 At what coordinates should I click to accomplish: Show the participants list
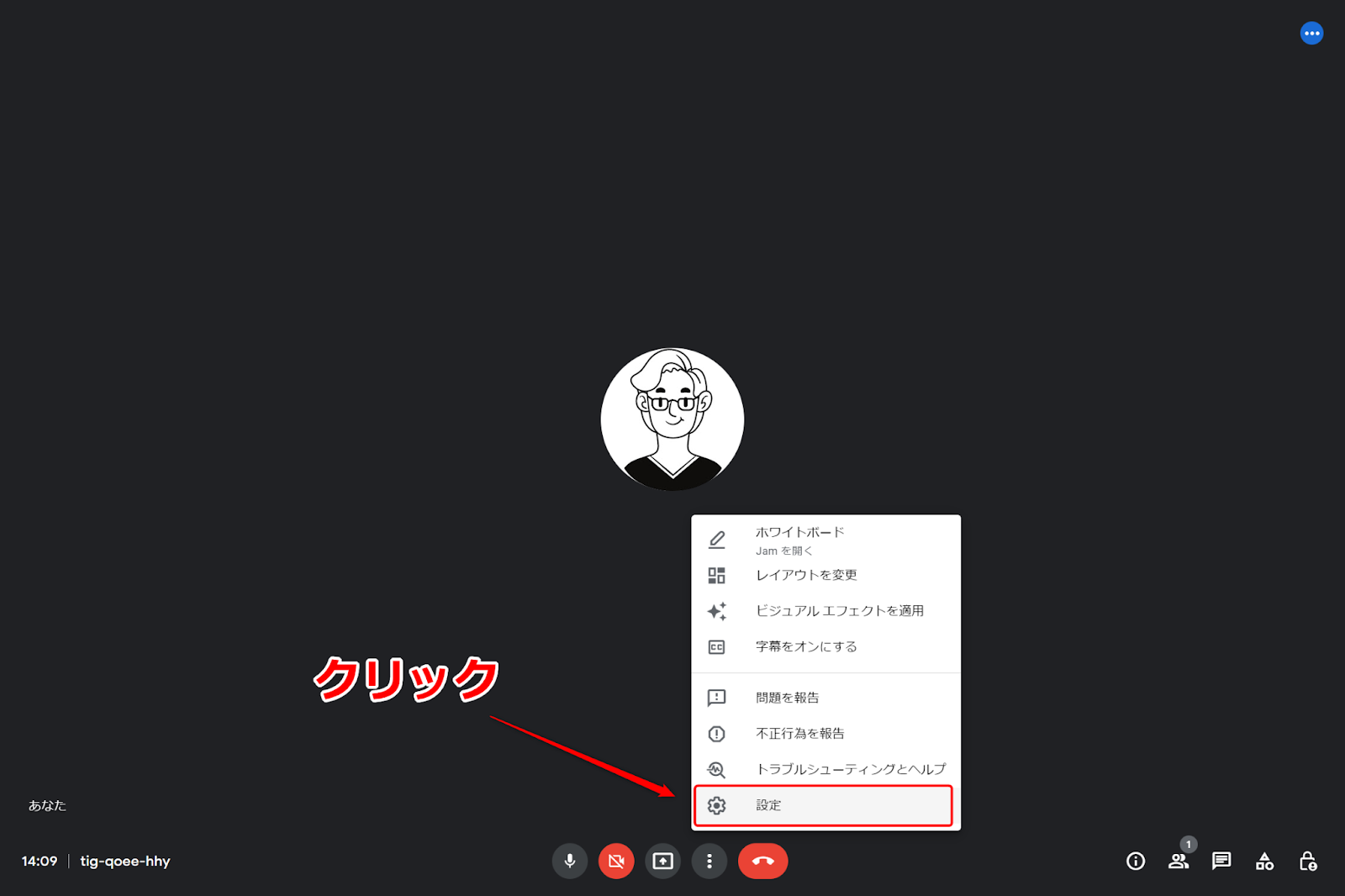tap(1179, 861)
